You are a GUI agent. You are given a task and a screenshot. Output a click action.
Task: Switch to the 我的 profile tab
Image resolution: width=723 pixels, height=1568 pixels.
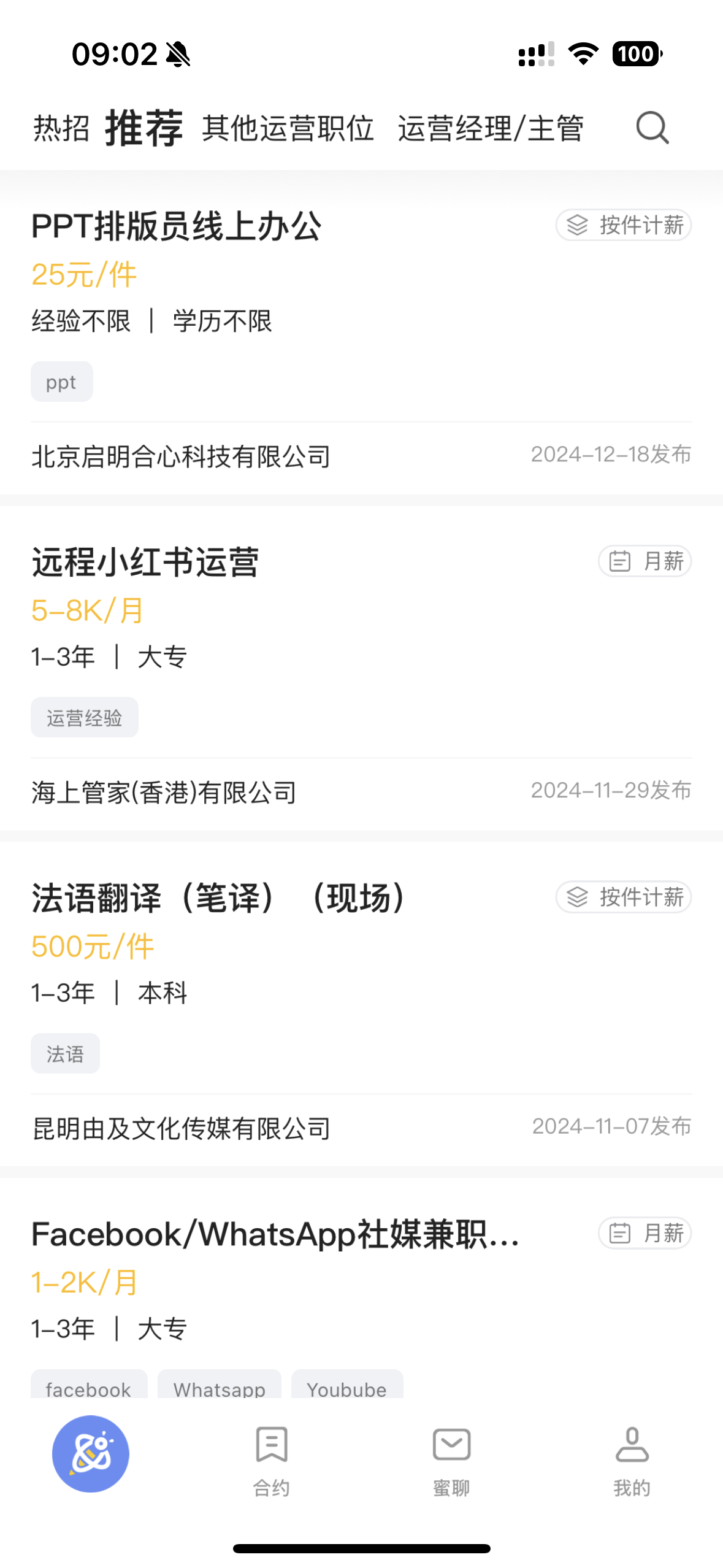(632, 1460)
